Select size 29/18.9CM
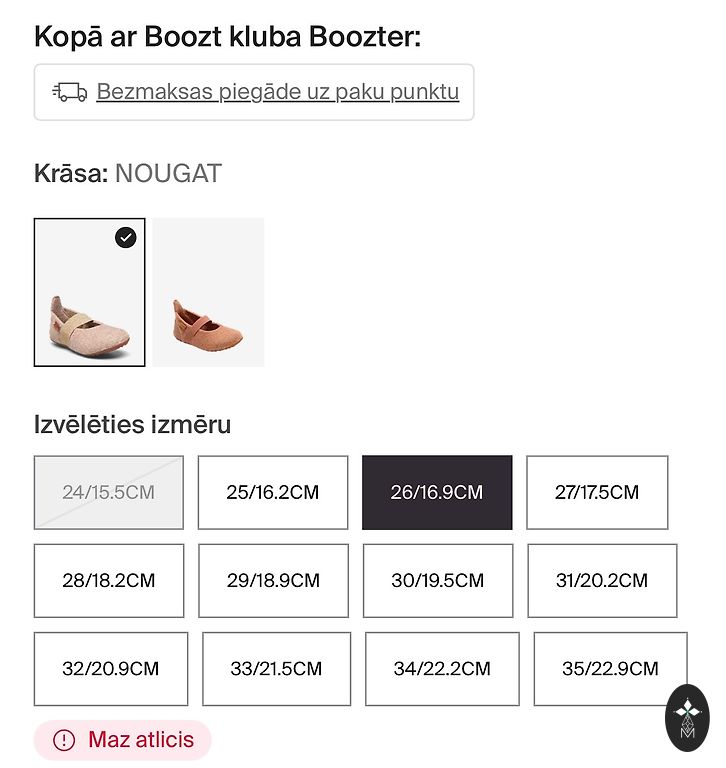726x768 pixels. (273, 580)
